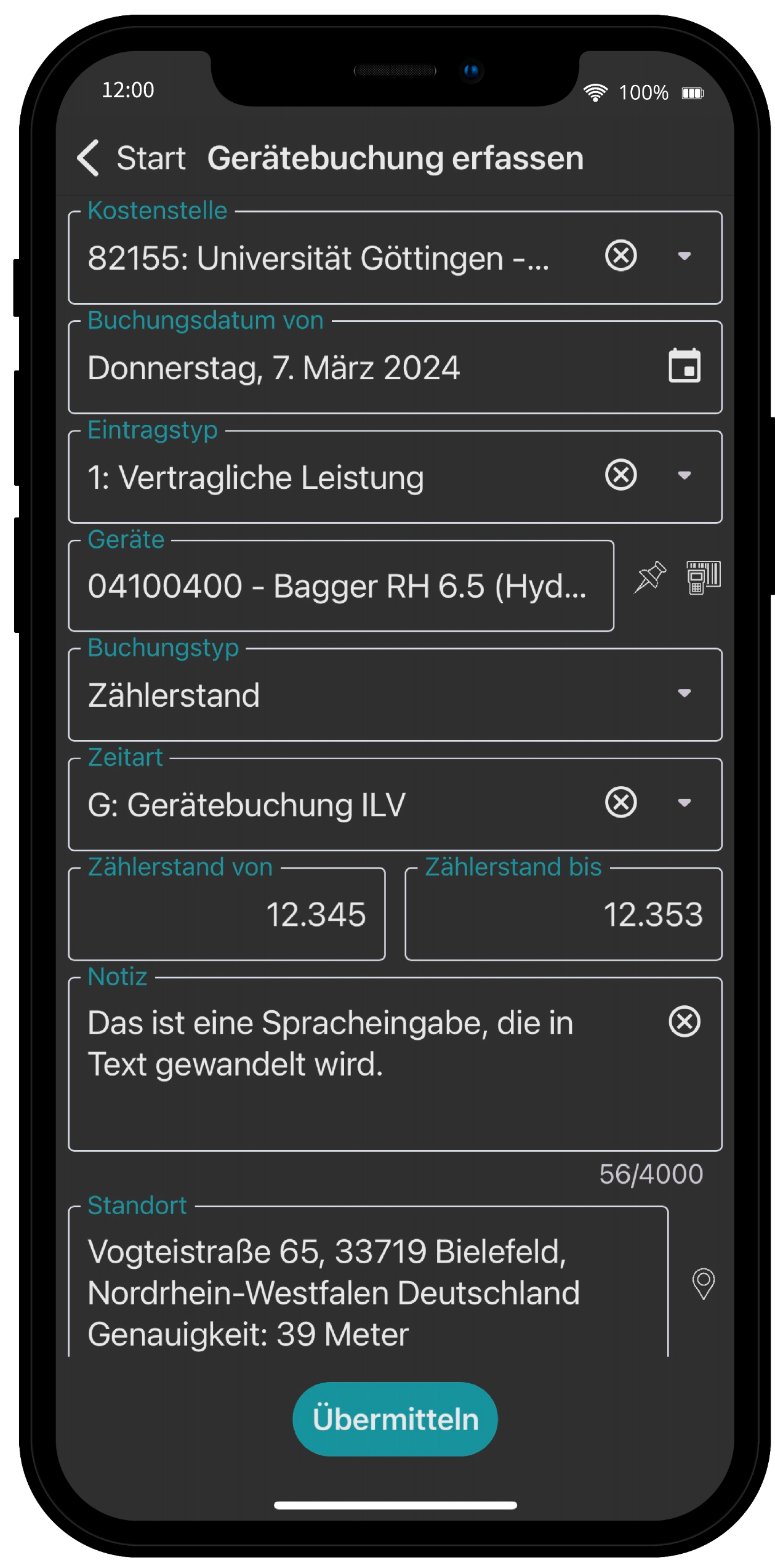
Task: Expand the Eintragstyp dropdown
Action: (684, 475)
